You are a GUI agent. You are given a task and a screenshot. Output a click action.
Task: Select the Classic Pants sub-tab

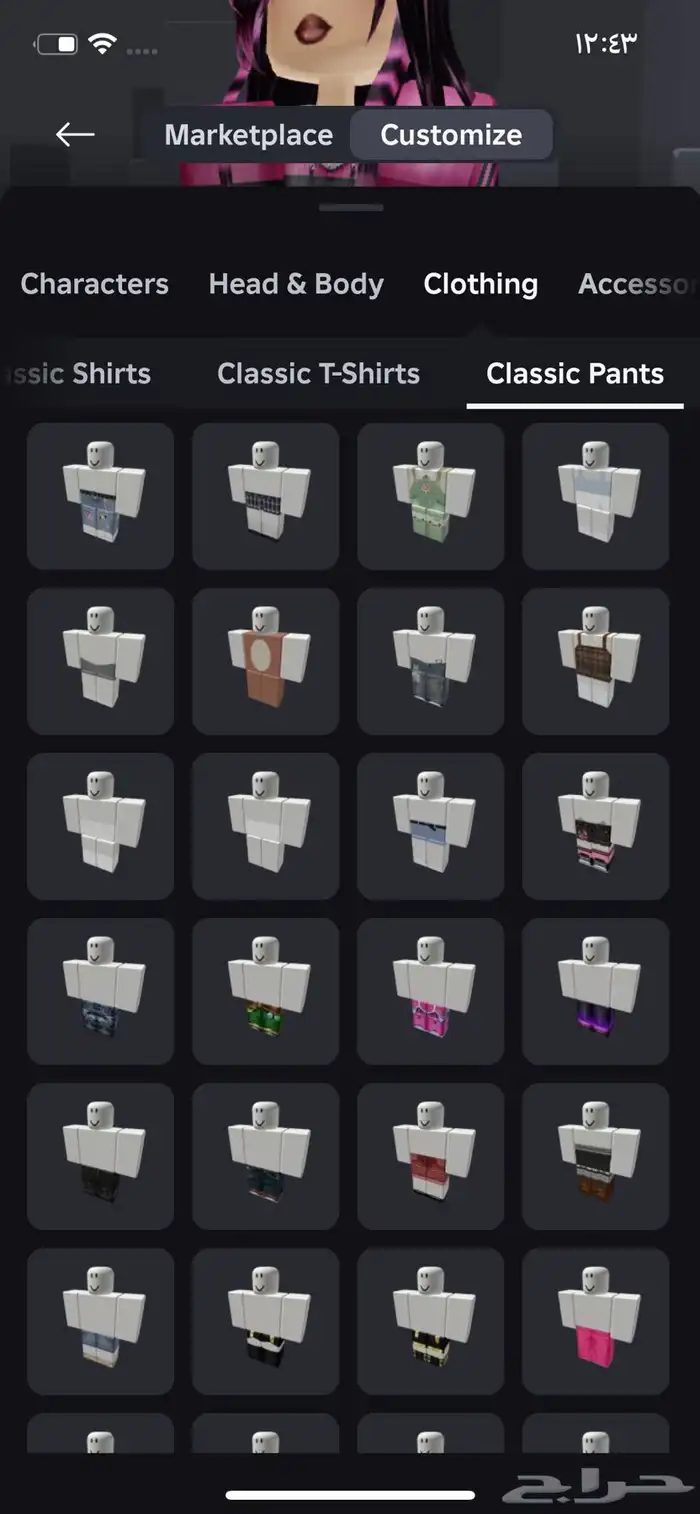click(x=574, y=374)
